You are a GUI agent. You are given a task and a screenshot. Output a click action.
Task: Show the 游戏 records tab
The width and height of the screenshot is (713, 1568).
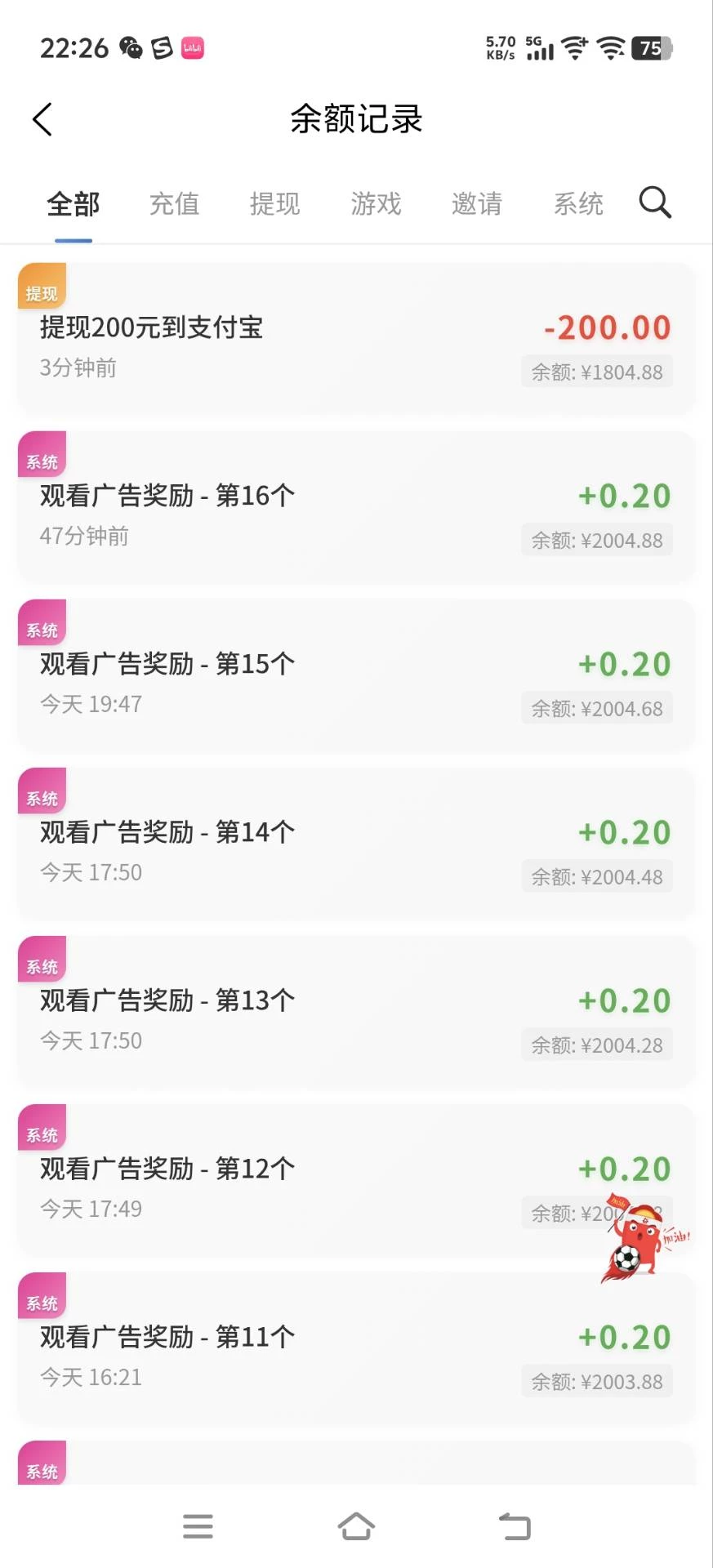coord(376,204)
